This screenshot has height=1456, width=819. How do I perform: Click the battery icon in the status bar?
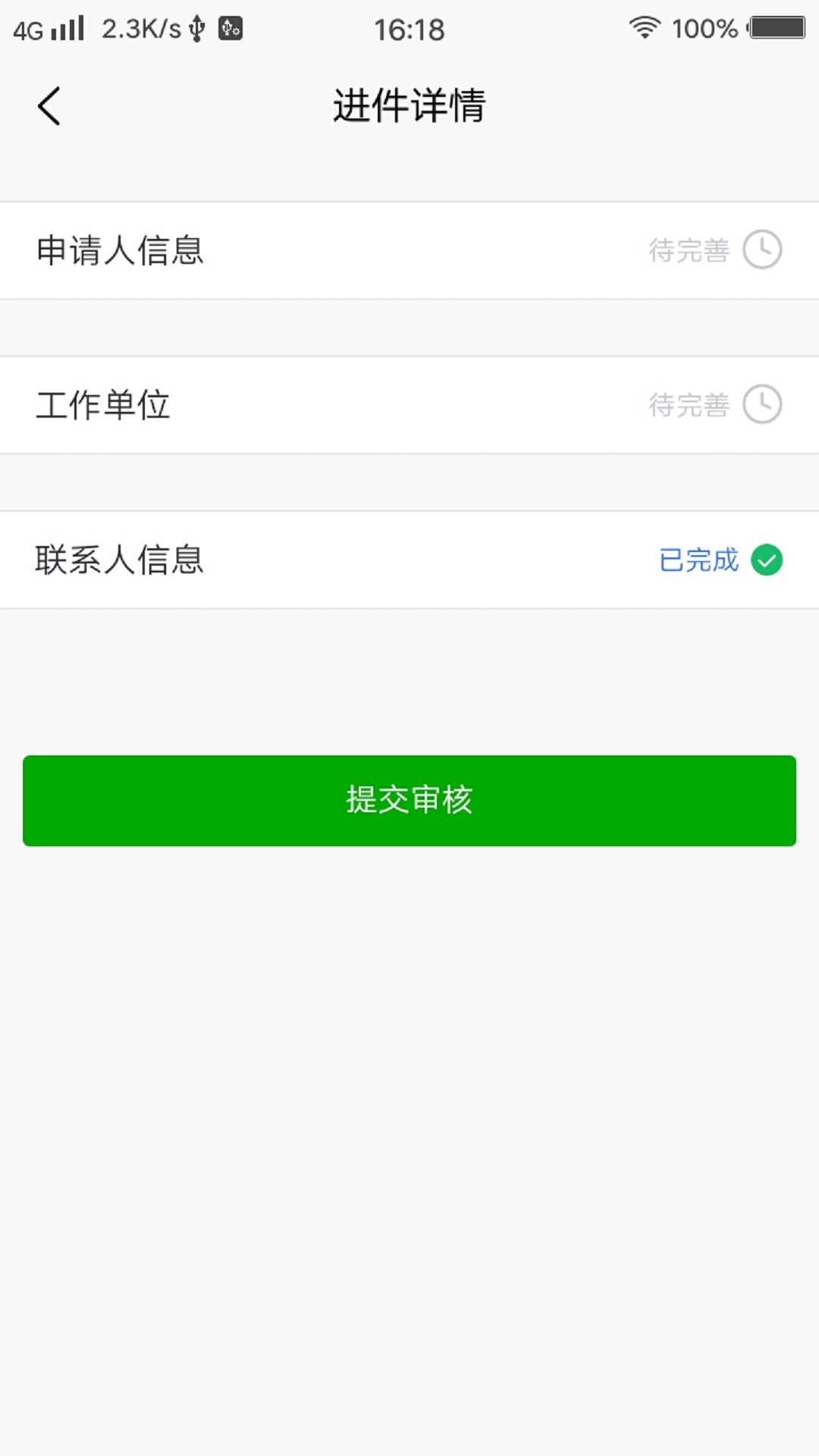point(775,28)
